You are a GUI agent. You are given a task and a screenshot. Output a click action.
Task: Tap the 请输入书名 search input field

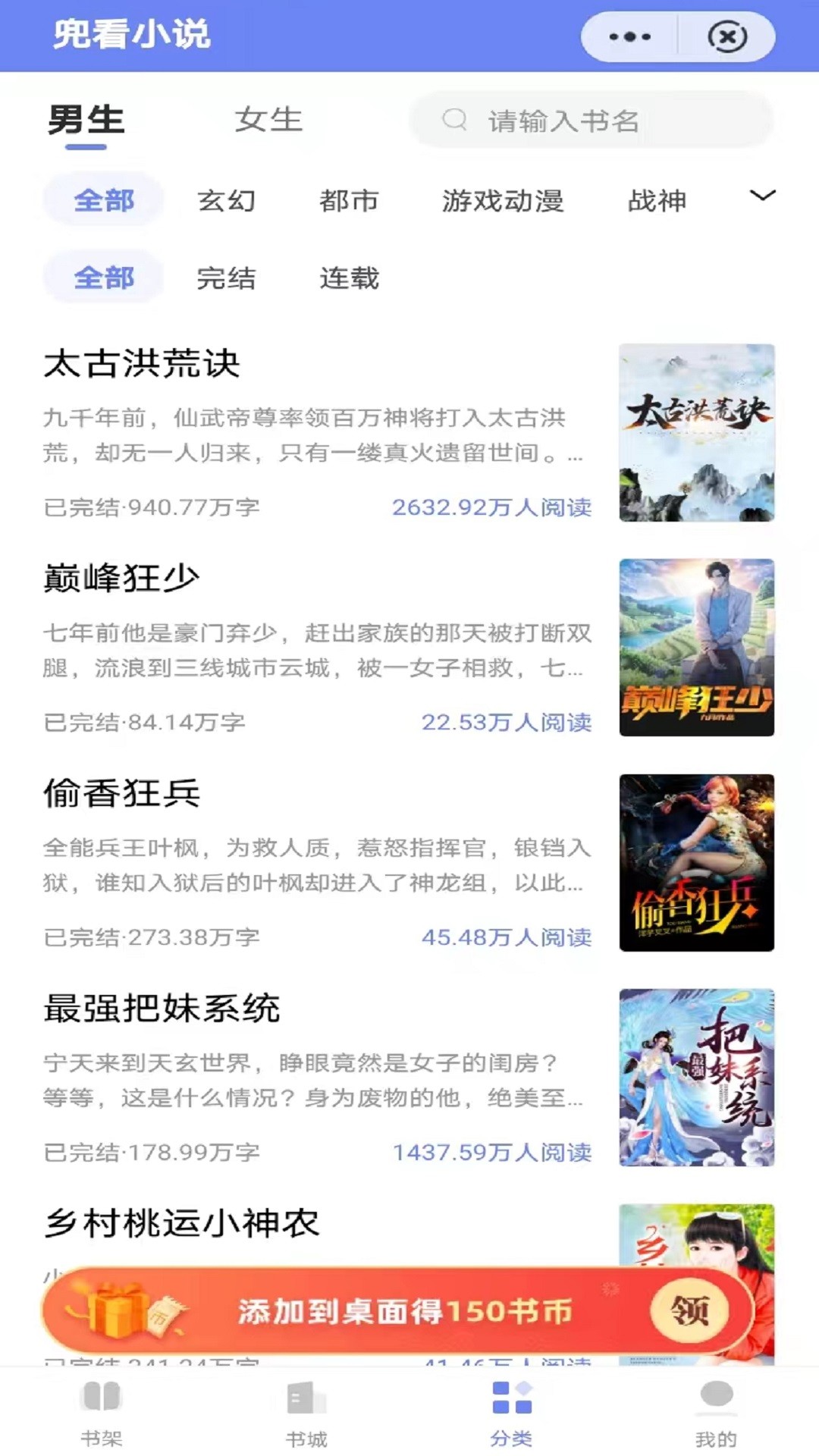tap(591, 119)
